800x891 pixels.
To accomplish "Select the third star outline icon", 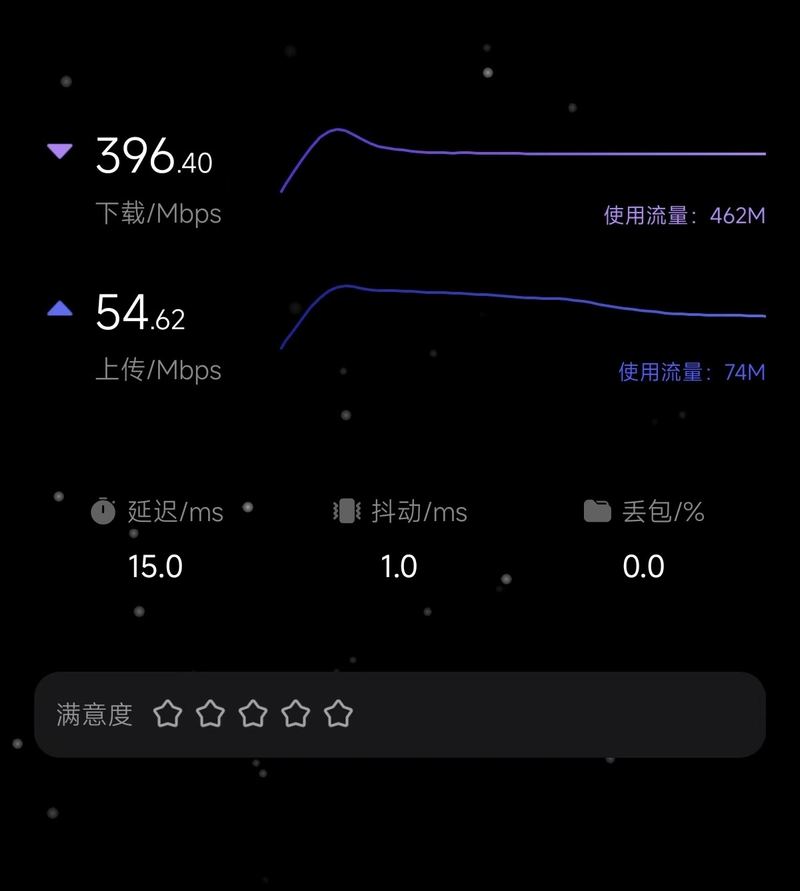I will 253,714.
